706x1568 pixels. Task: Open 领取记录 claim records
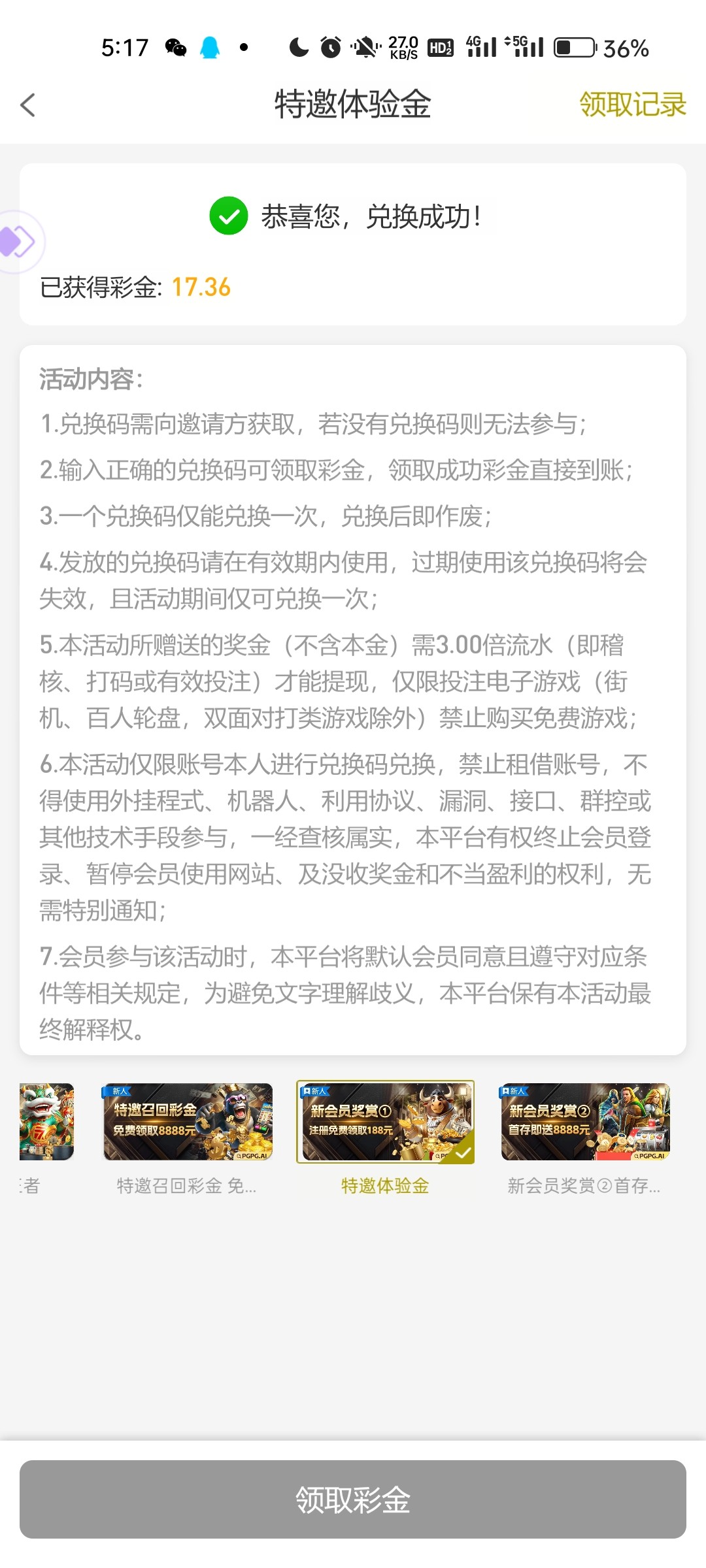click(632, 105)
